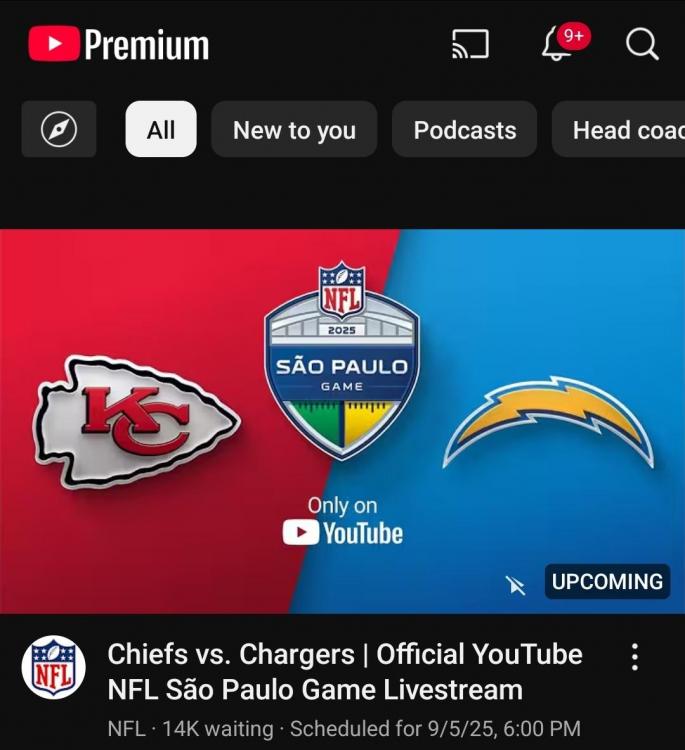The height and width of the screenshot is (750, 685).
Task: Search YouTube with the magnifier icon
Action: pyautogui.click(x=642, y=45)
